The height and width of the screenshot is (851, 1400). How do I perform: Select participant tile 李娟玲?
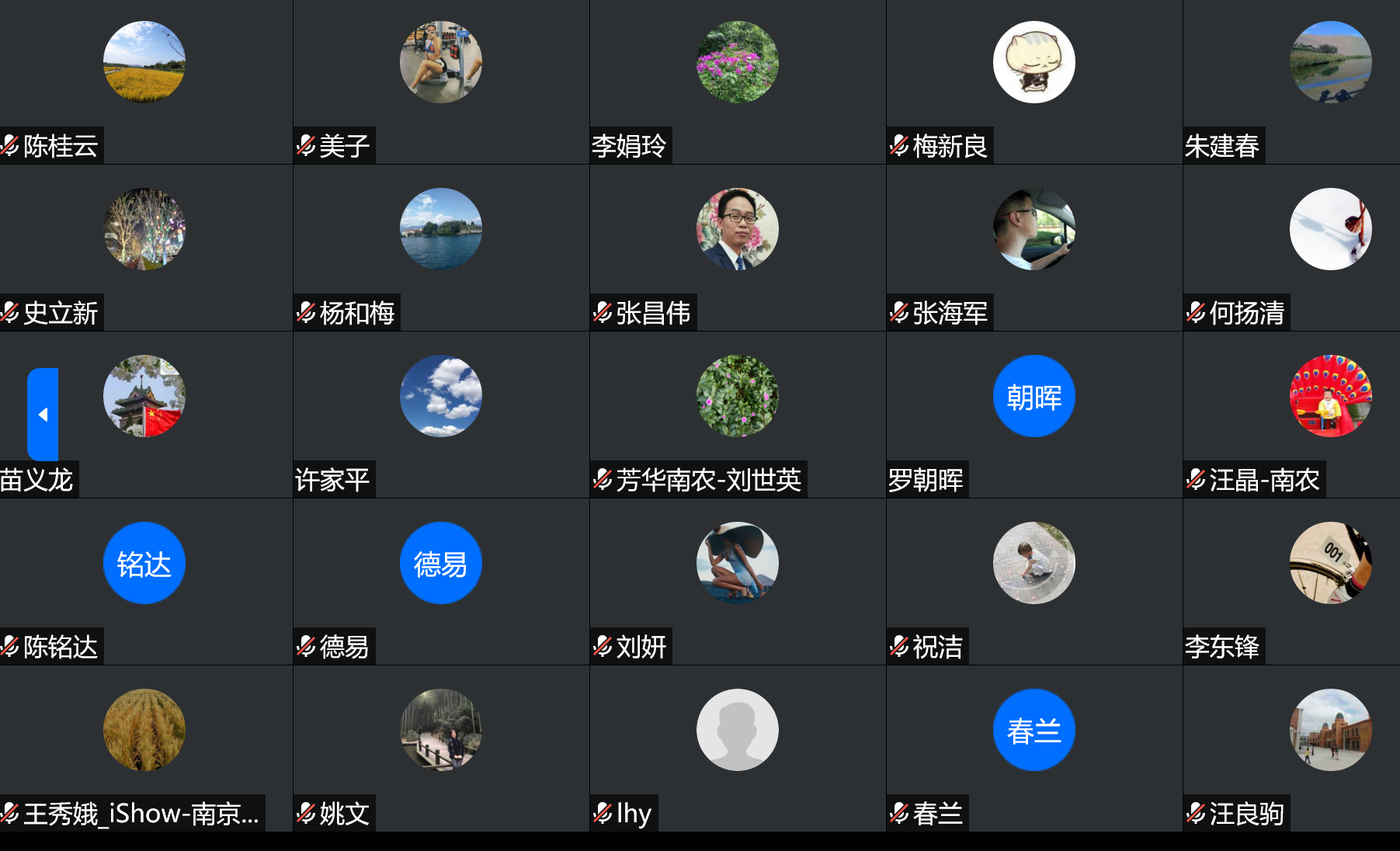click(738, 82)
